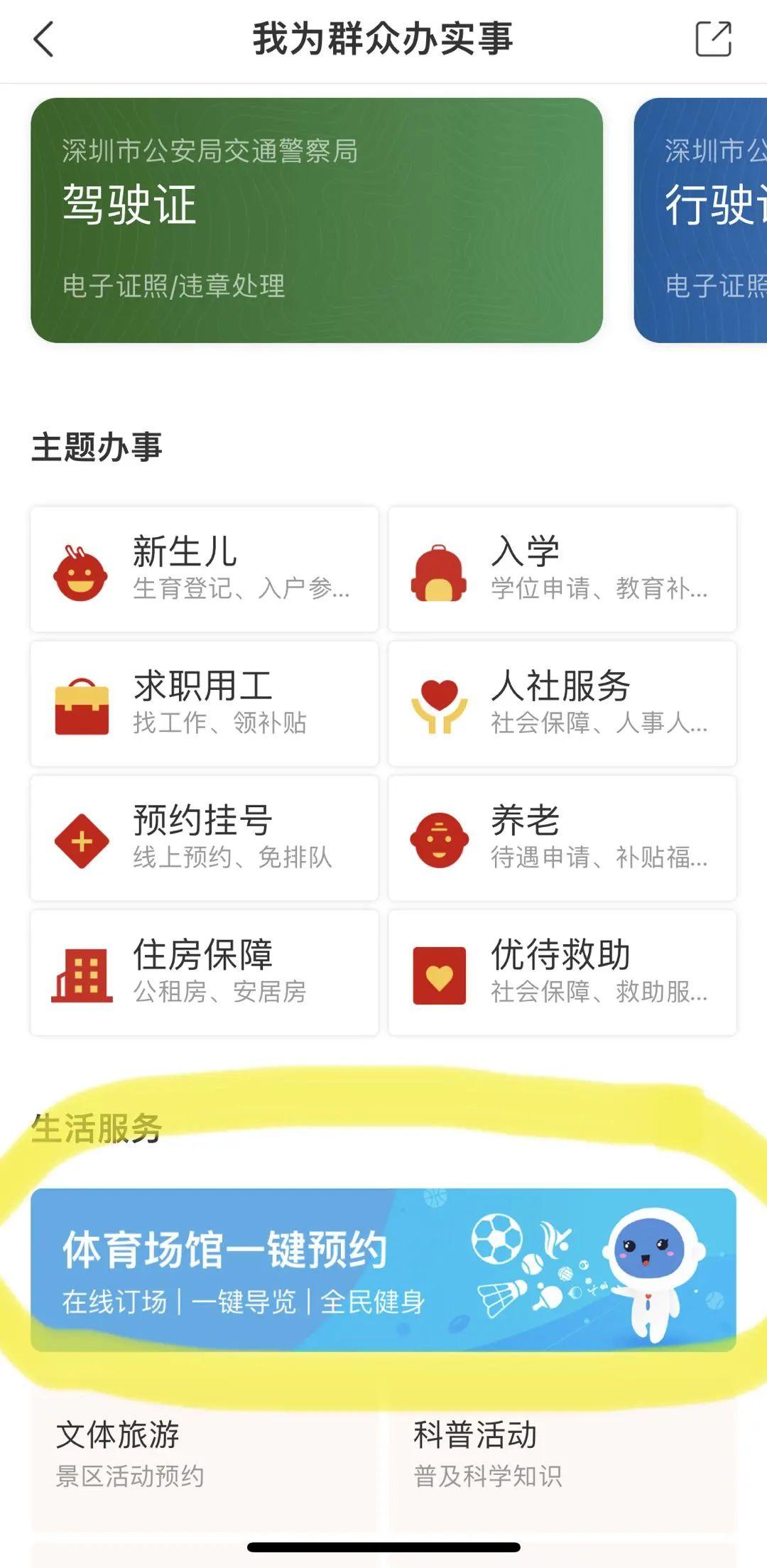Open the 人社服务 social services card
This screenshot has width=767, height=1568.
click(562, 703)
